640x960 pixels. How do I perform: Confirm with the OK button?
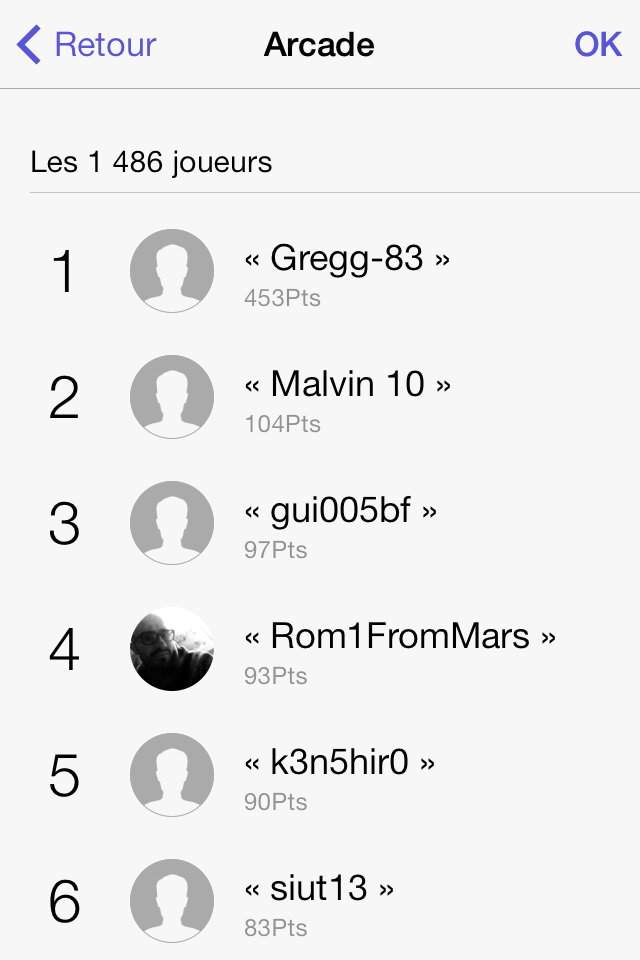pyautogui.click(x=598, y=45)
